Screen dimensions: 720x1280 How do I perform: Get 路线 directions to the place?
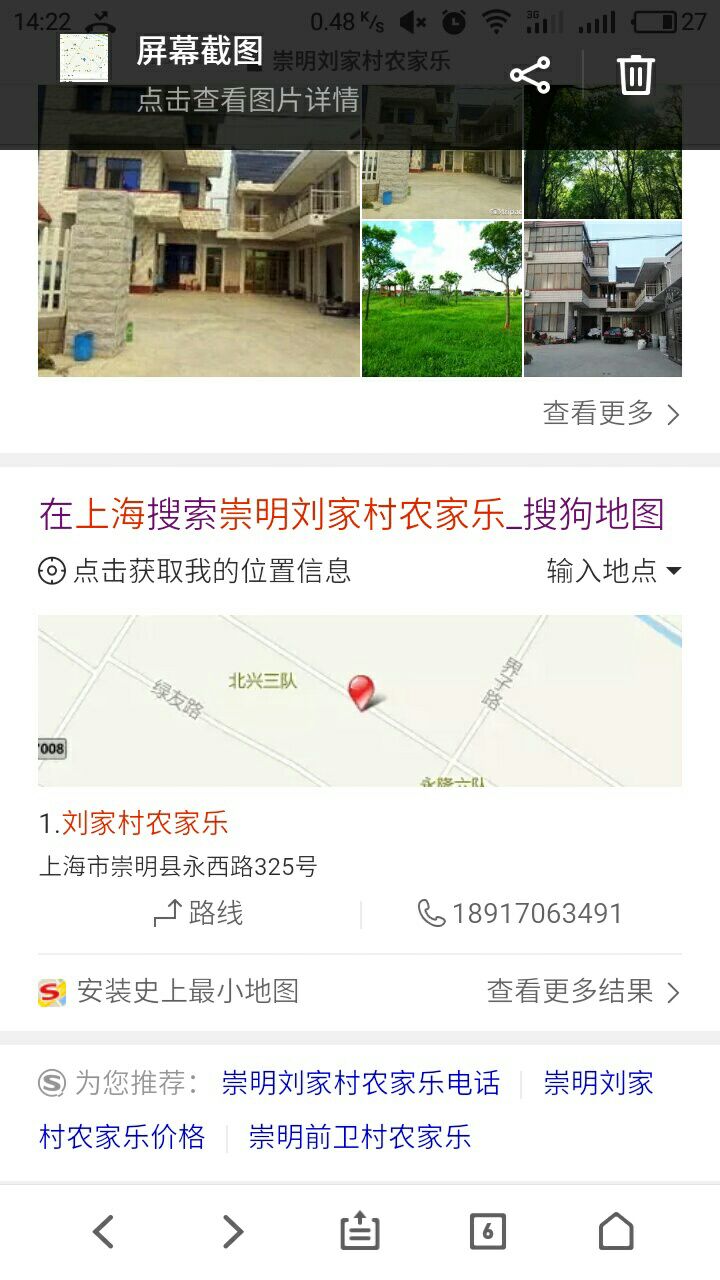coord(199,913)
